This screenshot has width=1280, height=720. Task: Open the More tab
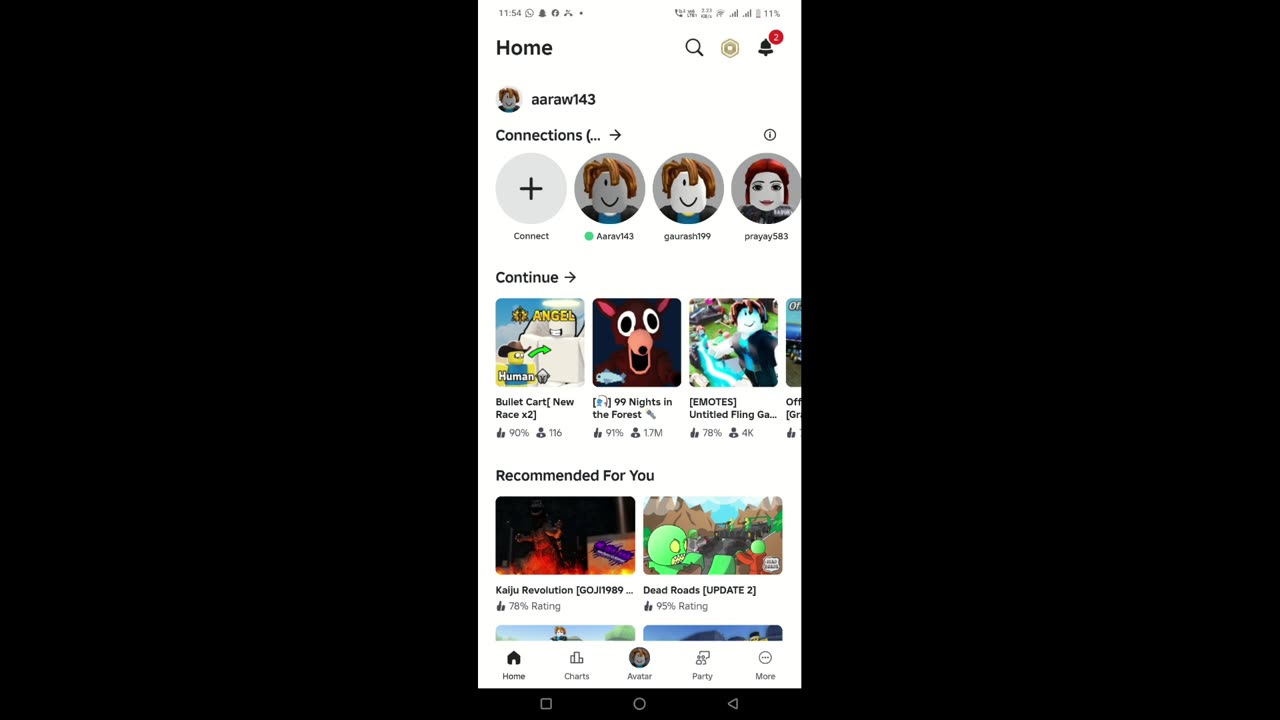click(x=765, y=664)
